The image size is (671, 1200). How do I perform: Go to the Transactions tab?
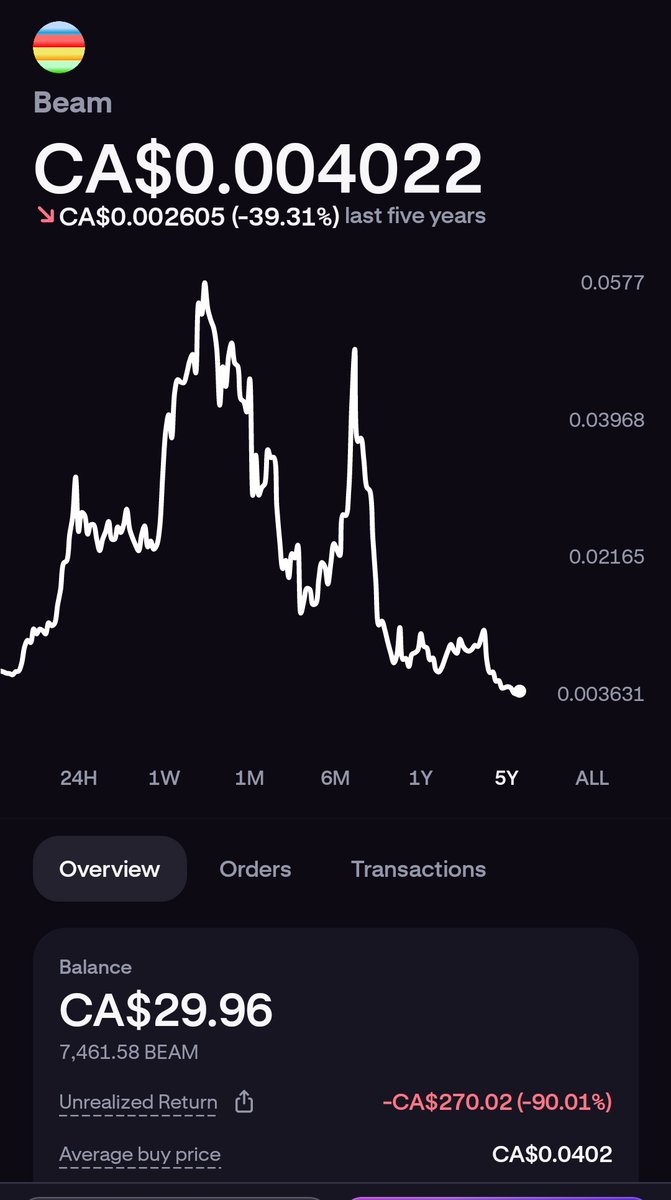tap(418, 869)
